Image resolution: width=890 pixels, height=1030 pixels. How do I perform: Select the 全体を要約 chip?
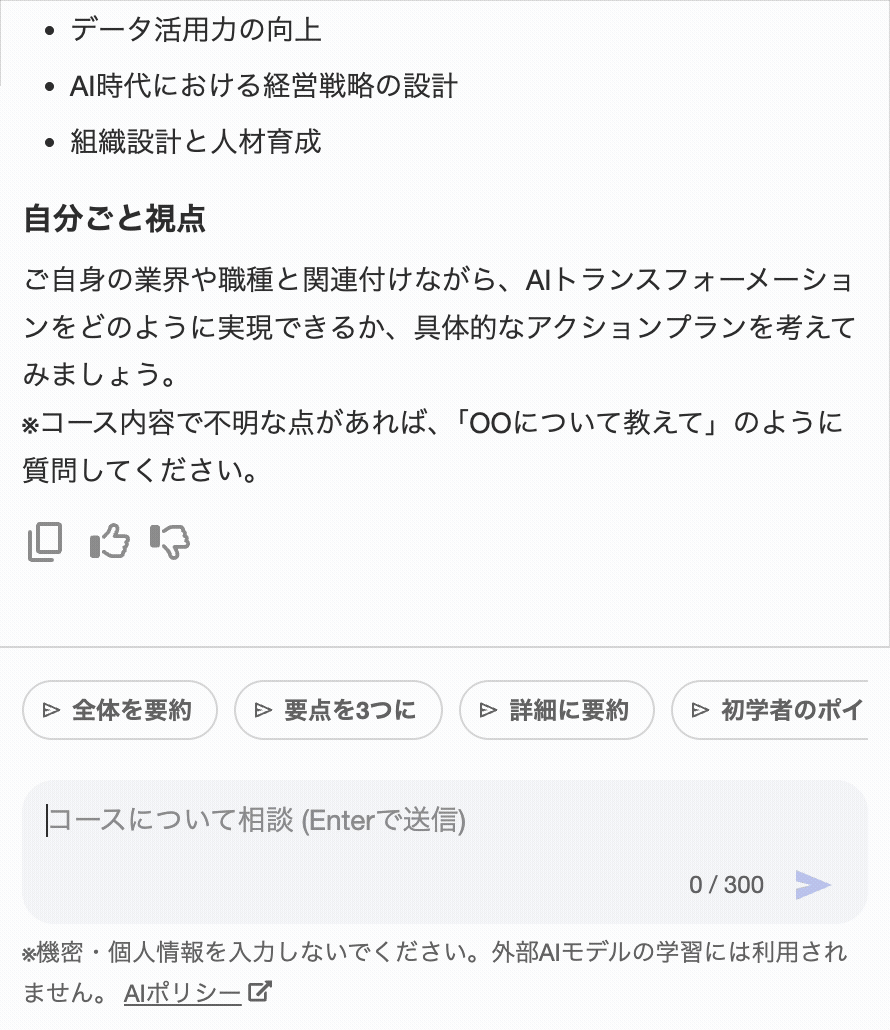pyautogui.click(x=119, y=710)
